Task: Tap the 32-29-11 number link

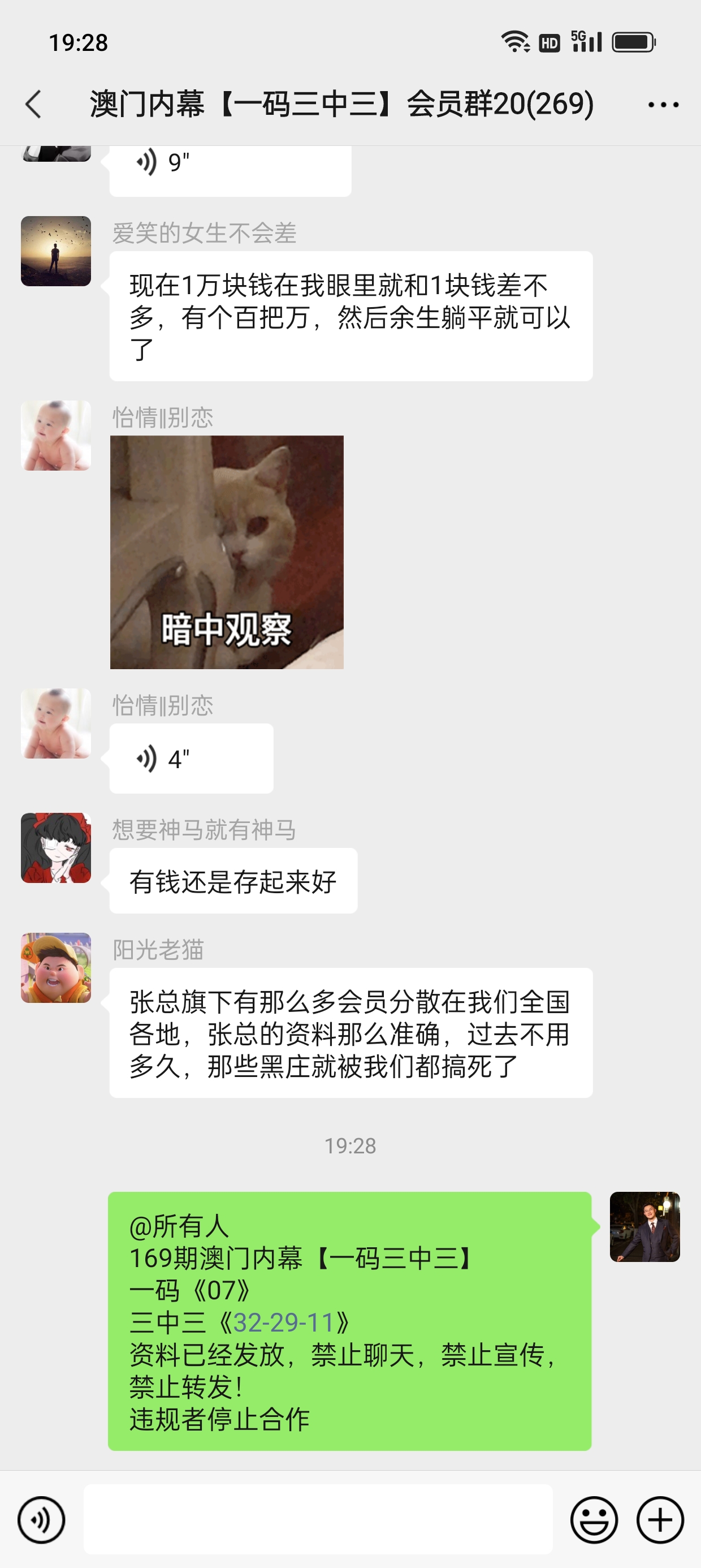Action: (x=284, y=1322)
